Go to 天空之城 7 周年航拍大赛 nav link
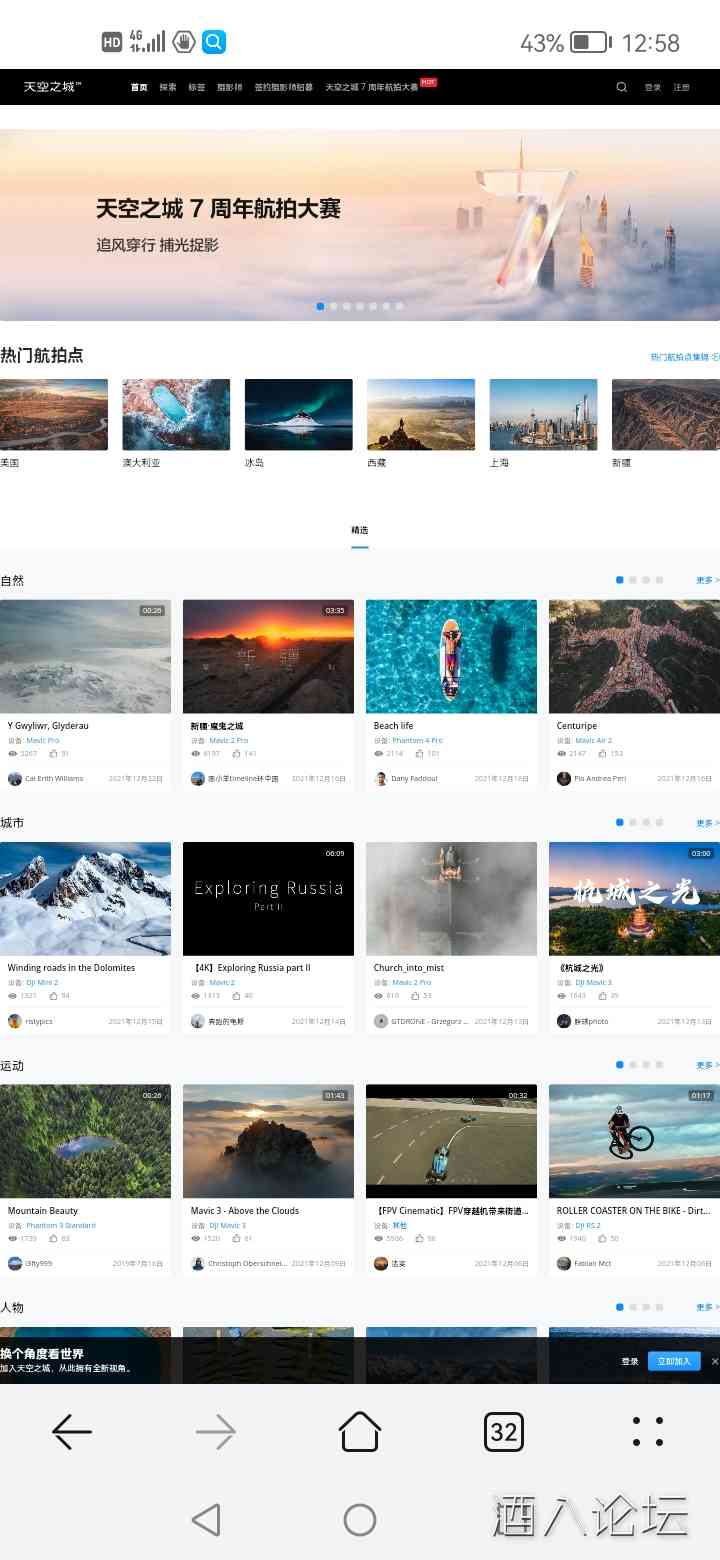This screenshot has width=720, height=1560. (x=371, y=87)
